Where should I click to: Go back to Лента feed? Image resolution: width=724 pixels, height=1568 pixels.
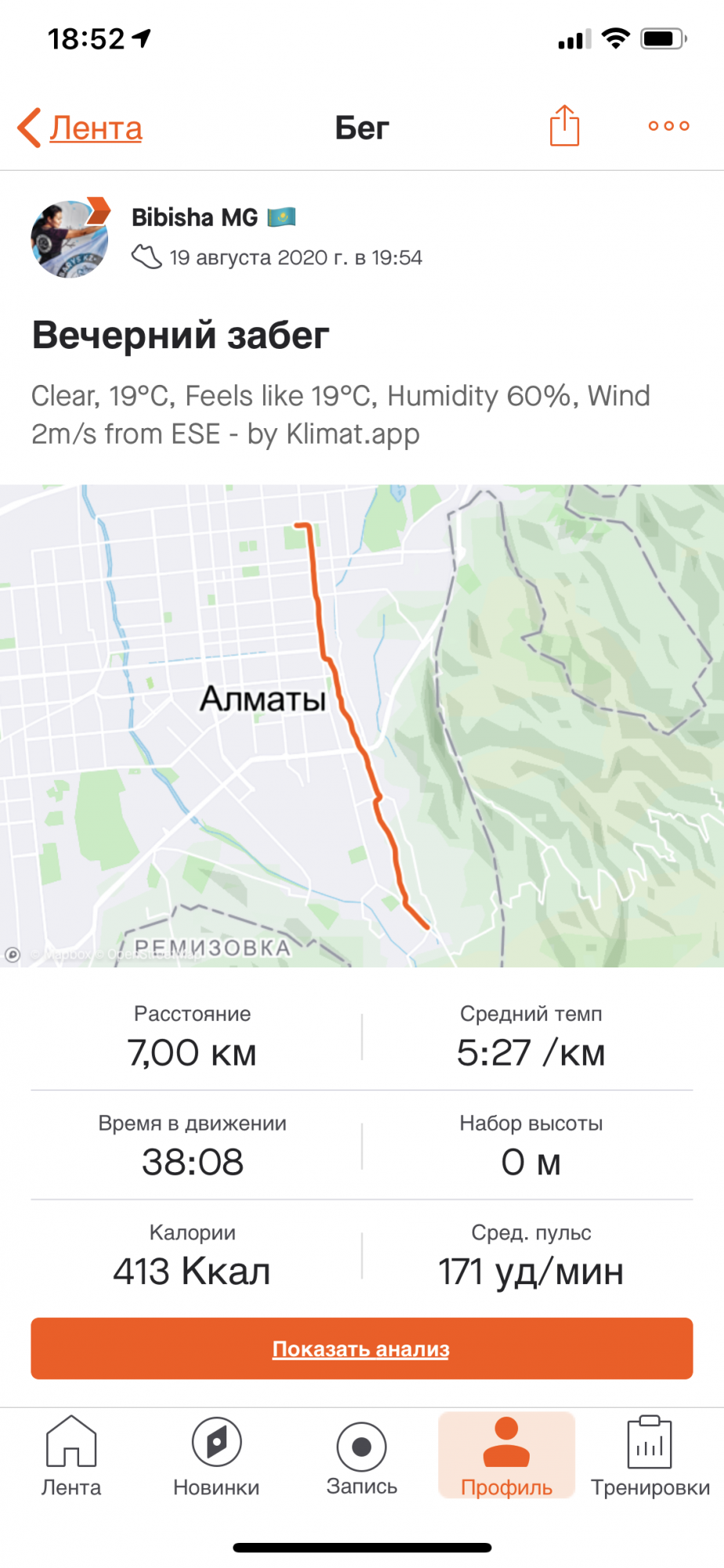click(81, 128)
